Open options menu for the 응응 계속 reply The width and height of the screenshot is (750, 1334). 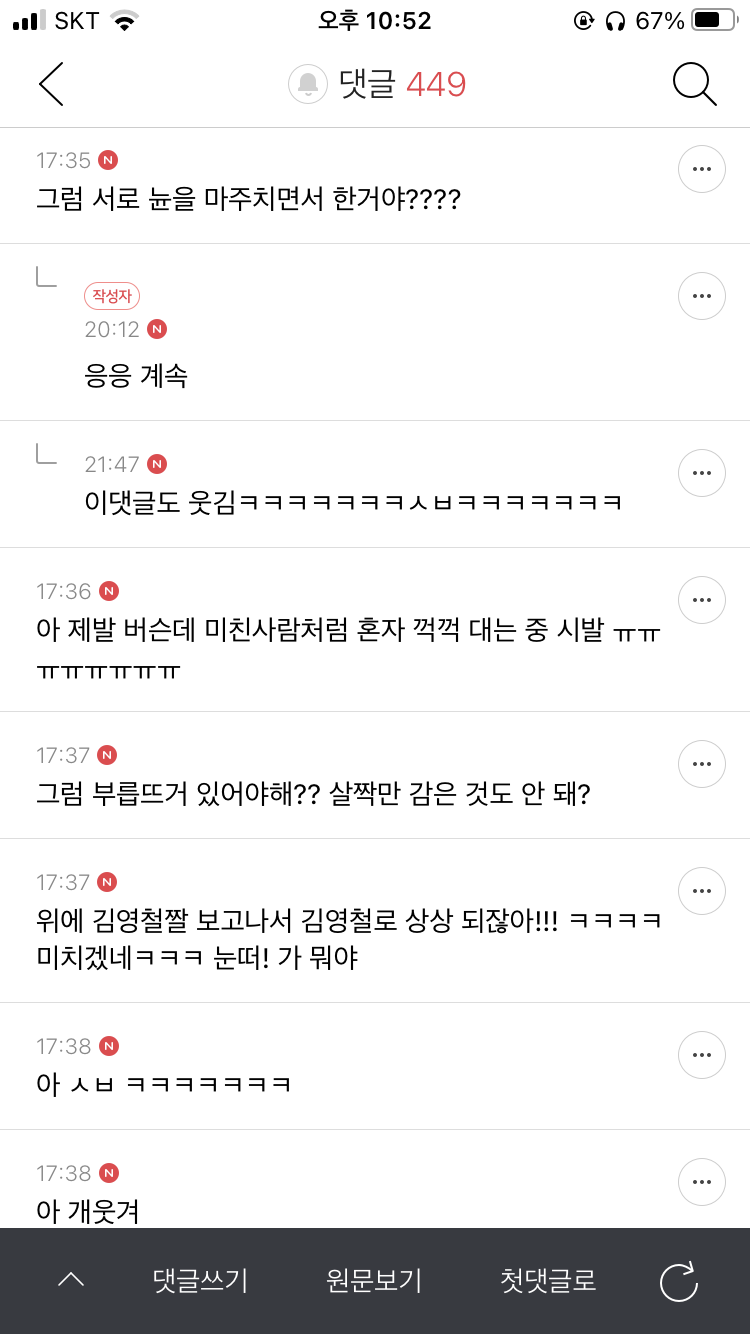pos(701,296)
